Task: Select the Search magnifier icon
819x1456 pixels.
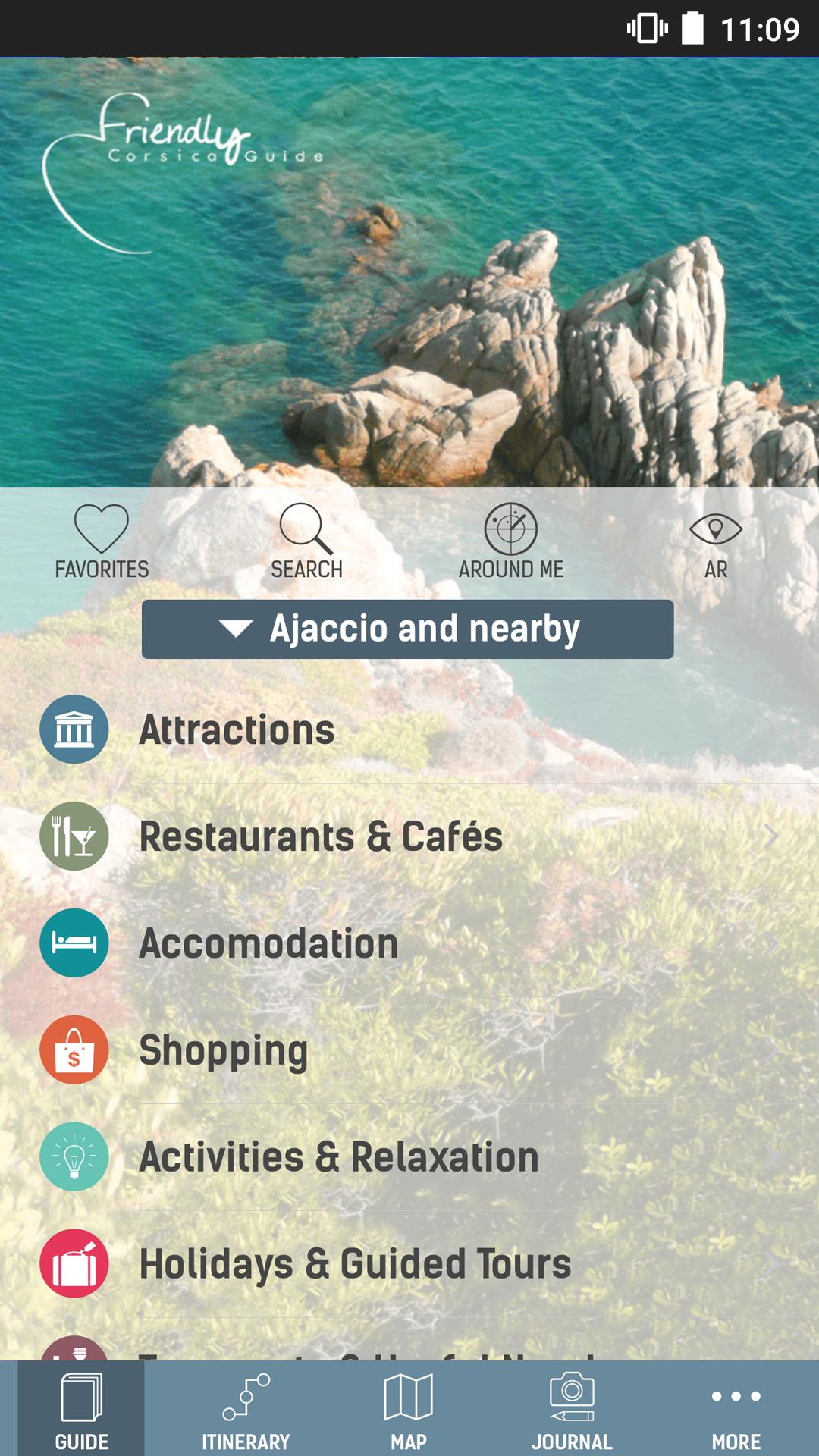Action: pos(306,531)
